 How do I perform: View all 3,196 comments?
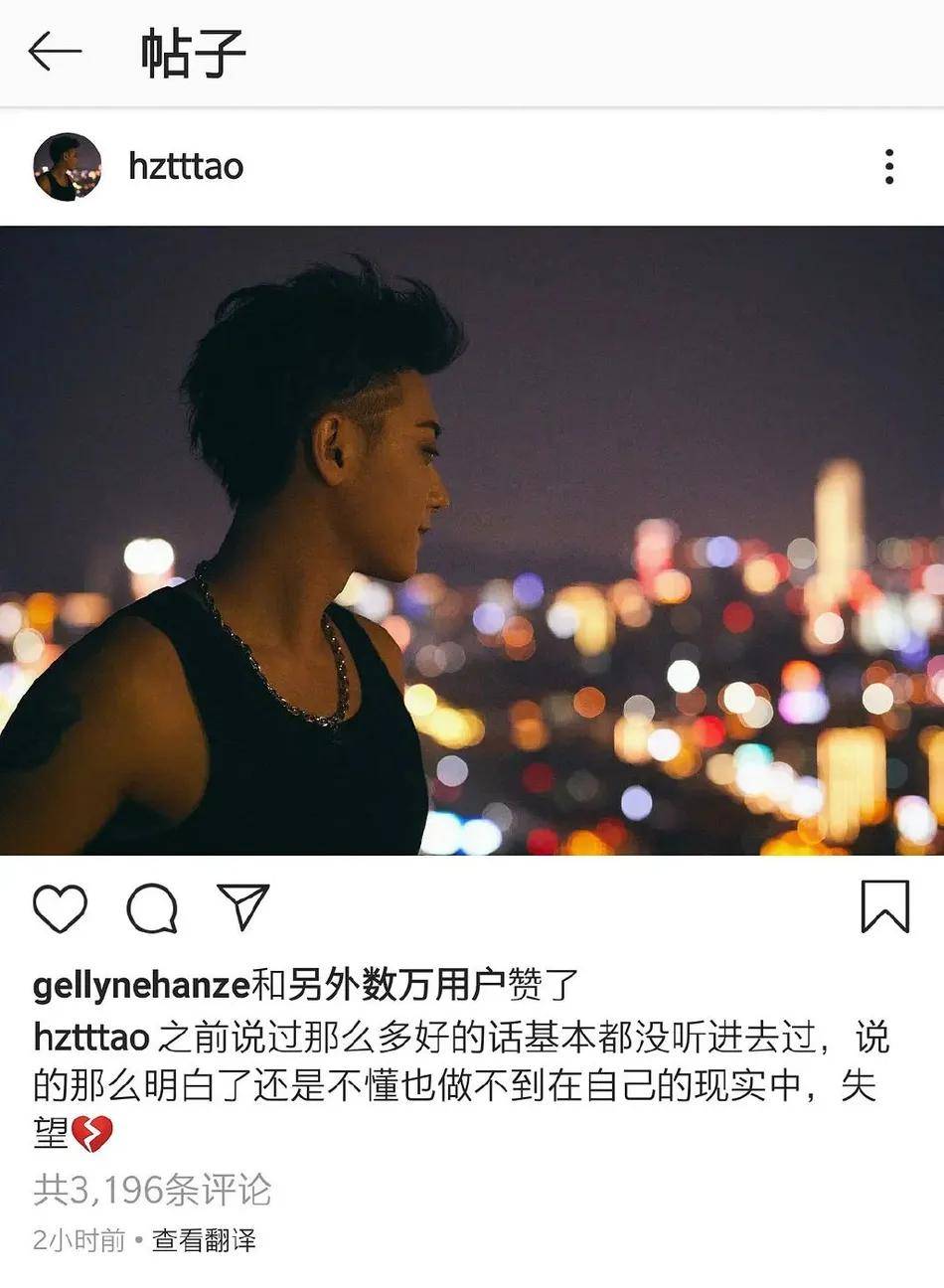click(152, 1189)
